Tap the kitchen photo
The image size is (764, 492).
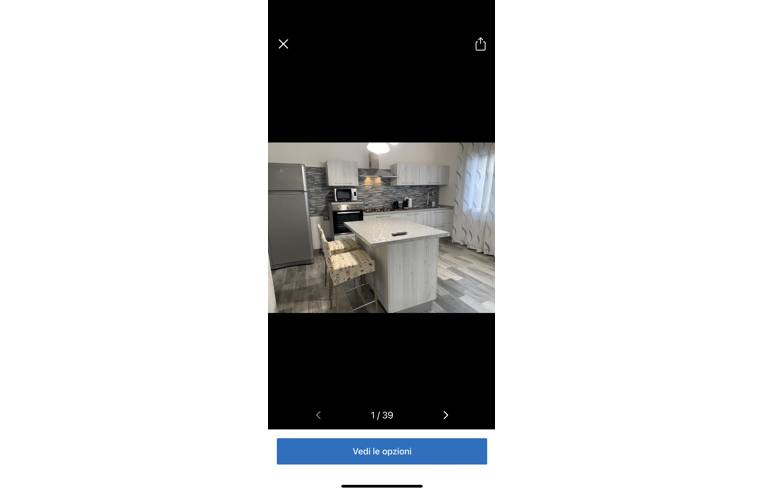click(381, 228)
